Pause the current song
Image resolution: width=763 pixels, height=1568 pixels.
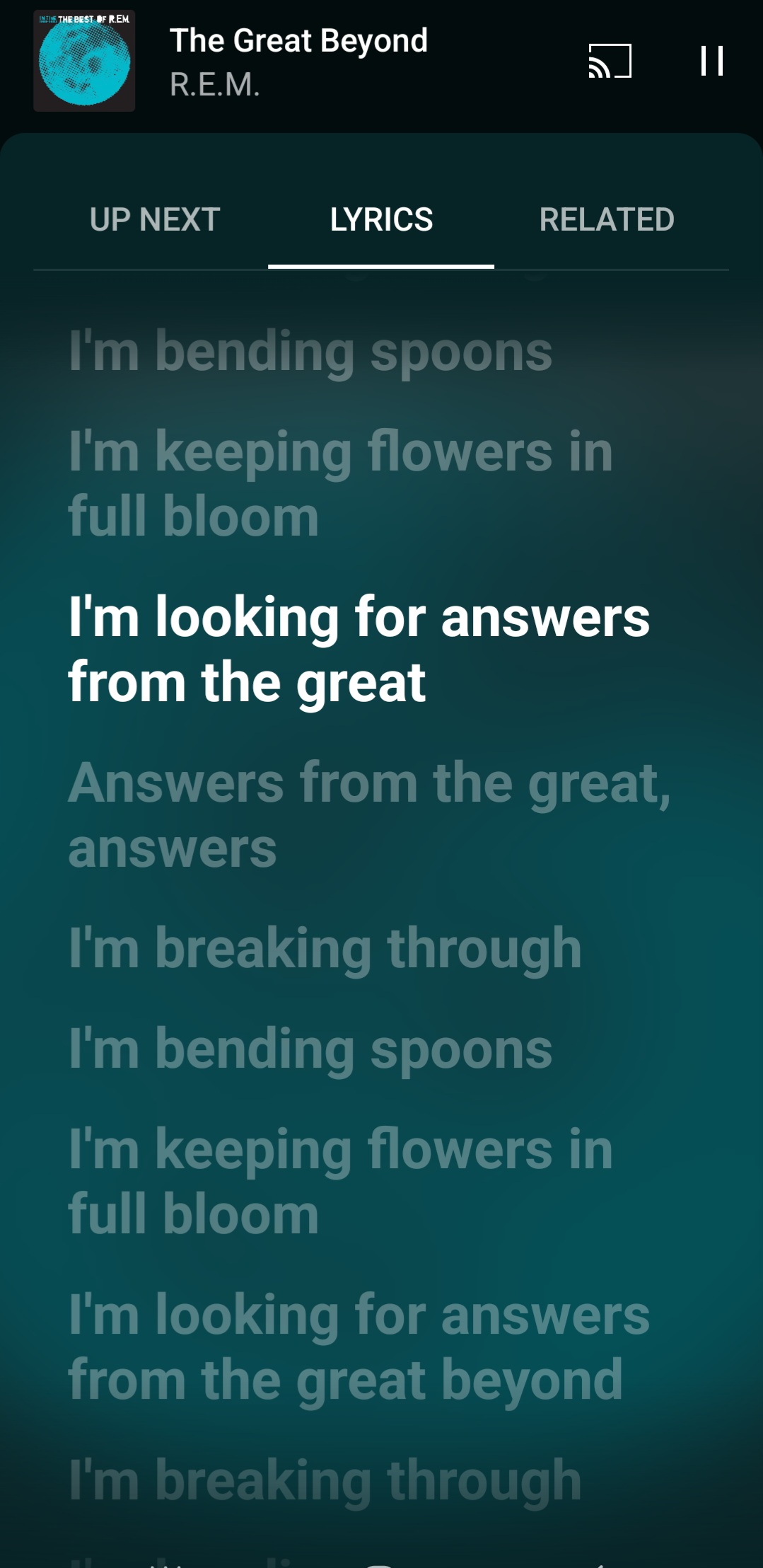[711, 61]
